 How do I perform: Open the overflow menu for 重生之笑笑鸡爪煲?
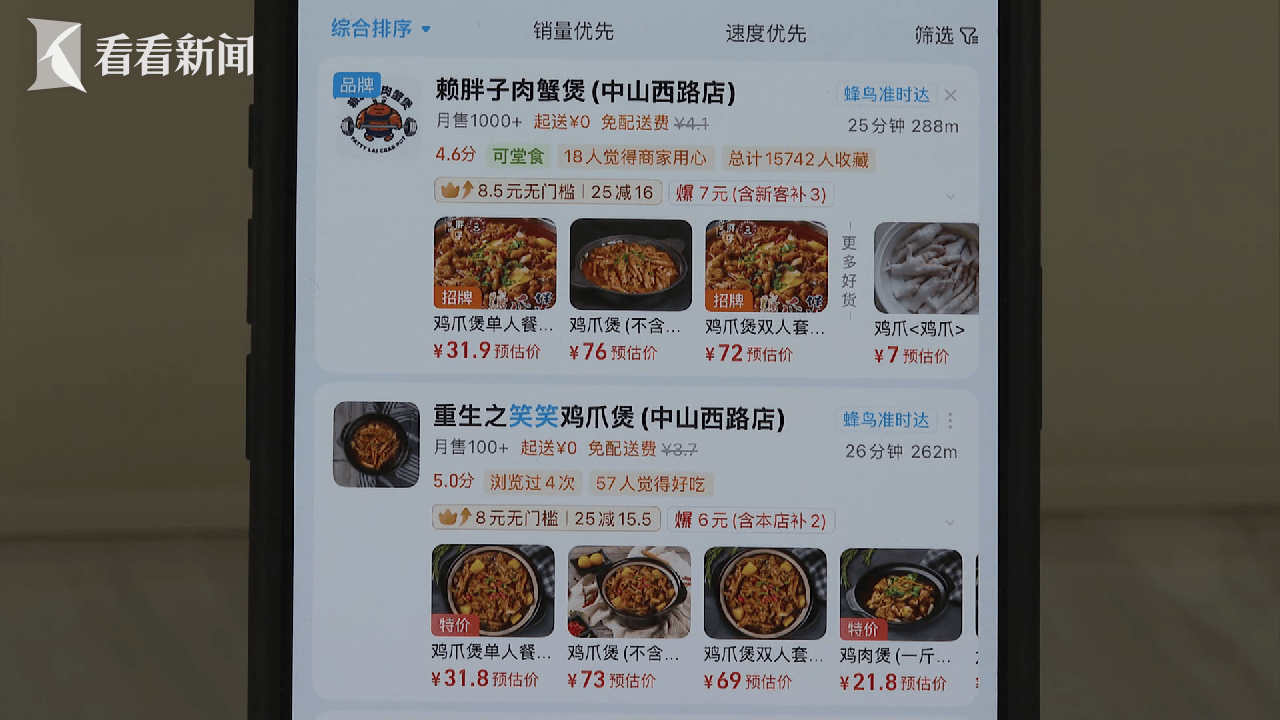click(x=950, y=421)
